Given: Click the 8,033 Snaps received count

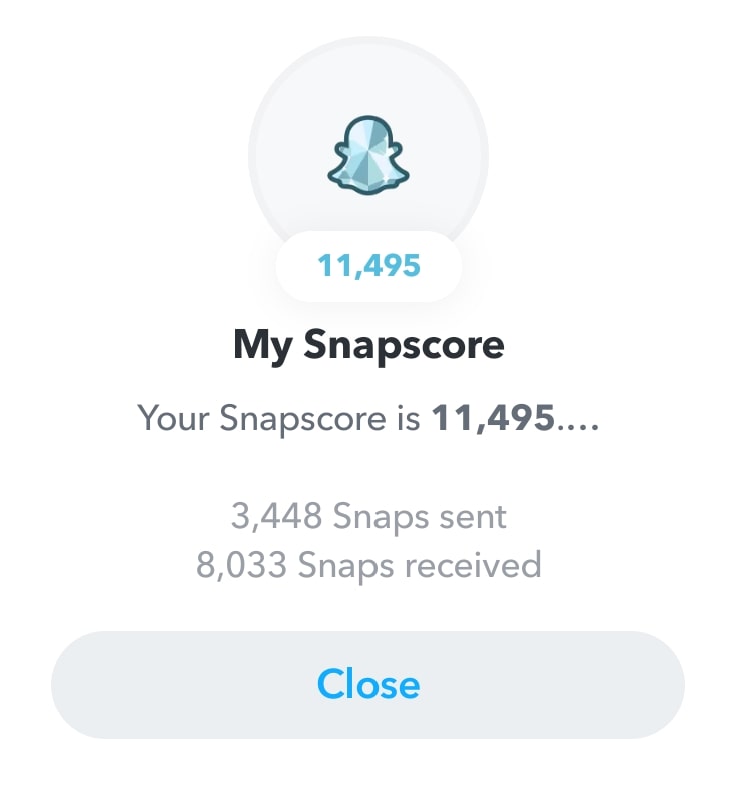Looking at the screenshot, I should 369,564.
